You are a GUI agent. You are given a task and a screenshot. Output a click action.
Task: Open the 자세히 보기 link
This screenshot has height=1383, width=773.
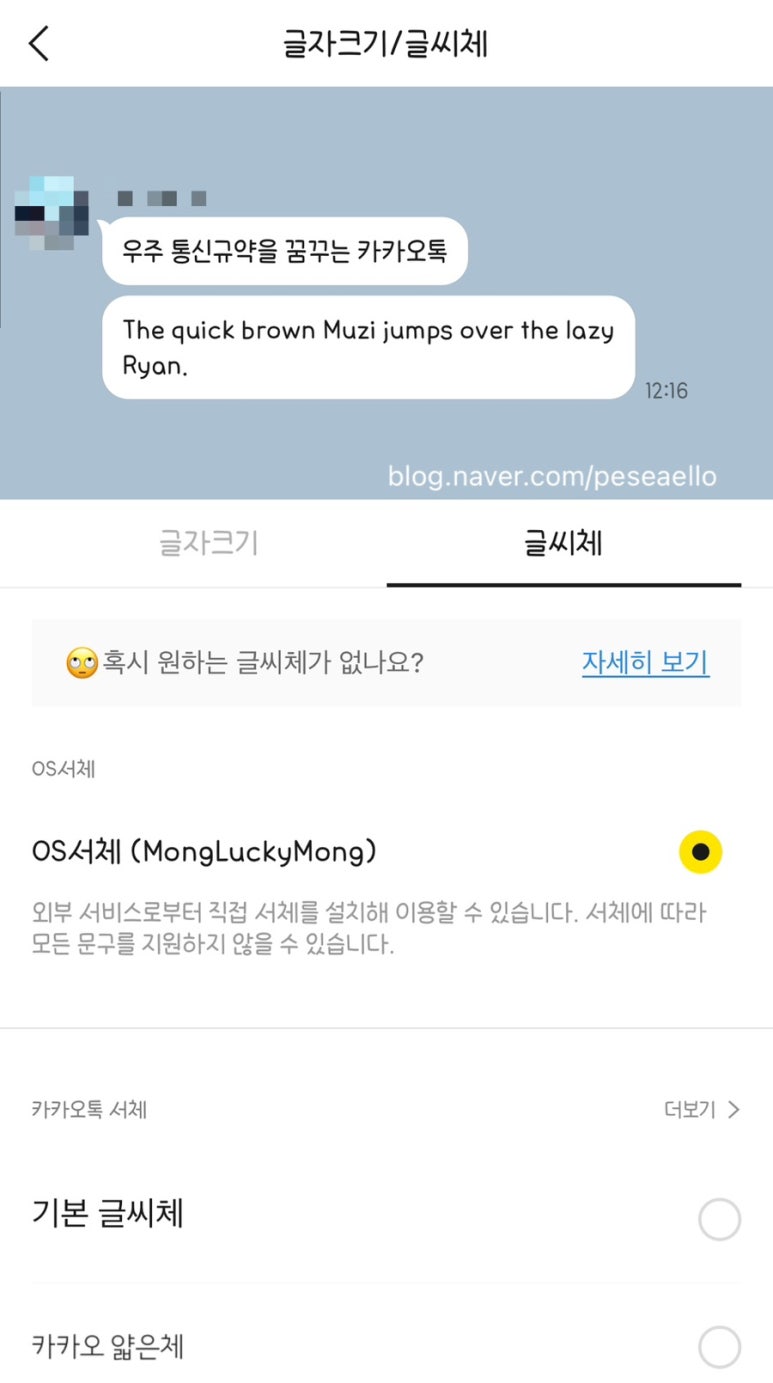pos(645,662)
